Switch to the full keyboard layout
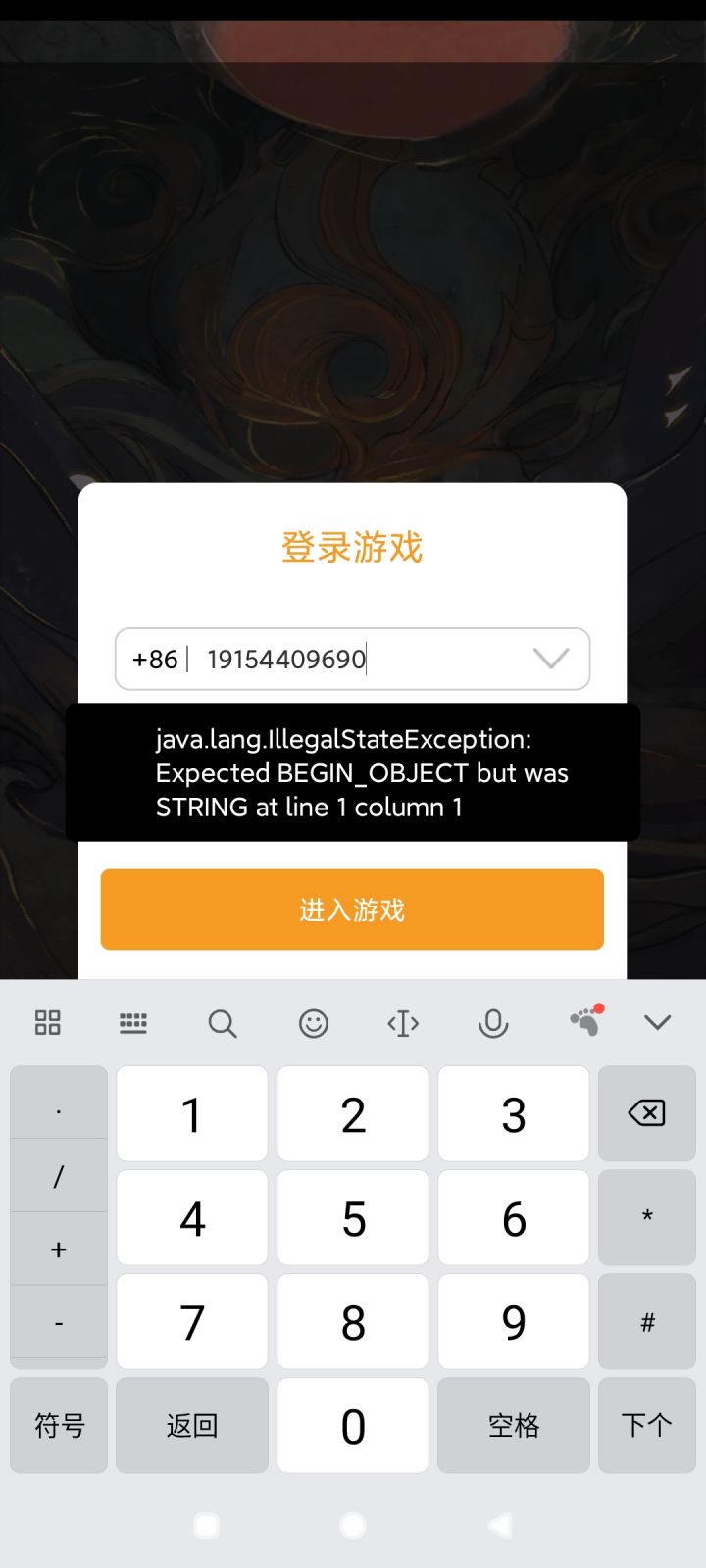The image size is (706, 1568). tap(133, 1022)
